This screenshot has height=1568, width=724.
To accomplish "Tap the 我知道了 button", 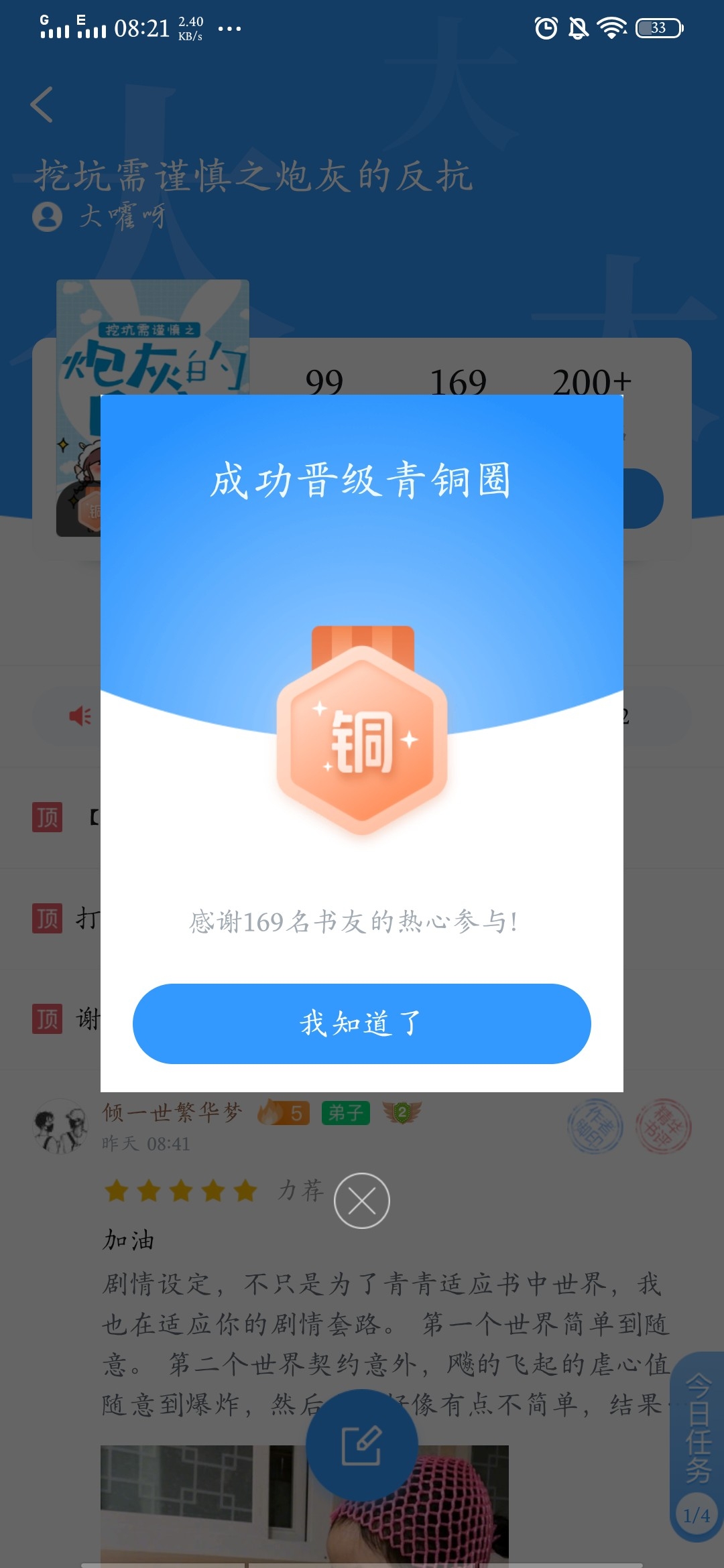I will pyautogui.click(x=361, y=1023).
